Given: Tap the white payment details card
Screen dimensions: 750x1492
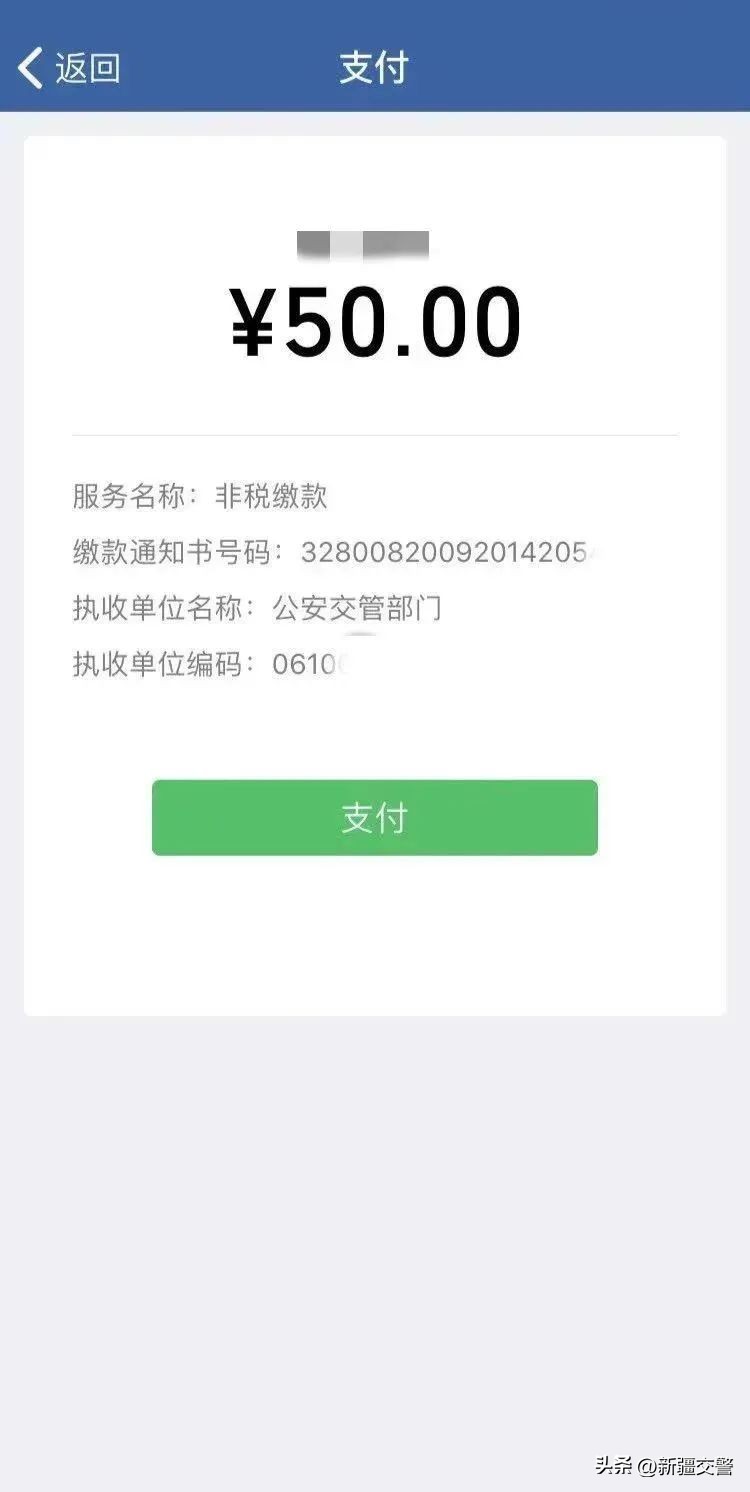Looking at the screenshot, I should coord(374,940).
